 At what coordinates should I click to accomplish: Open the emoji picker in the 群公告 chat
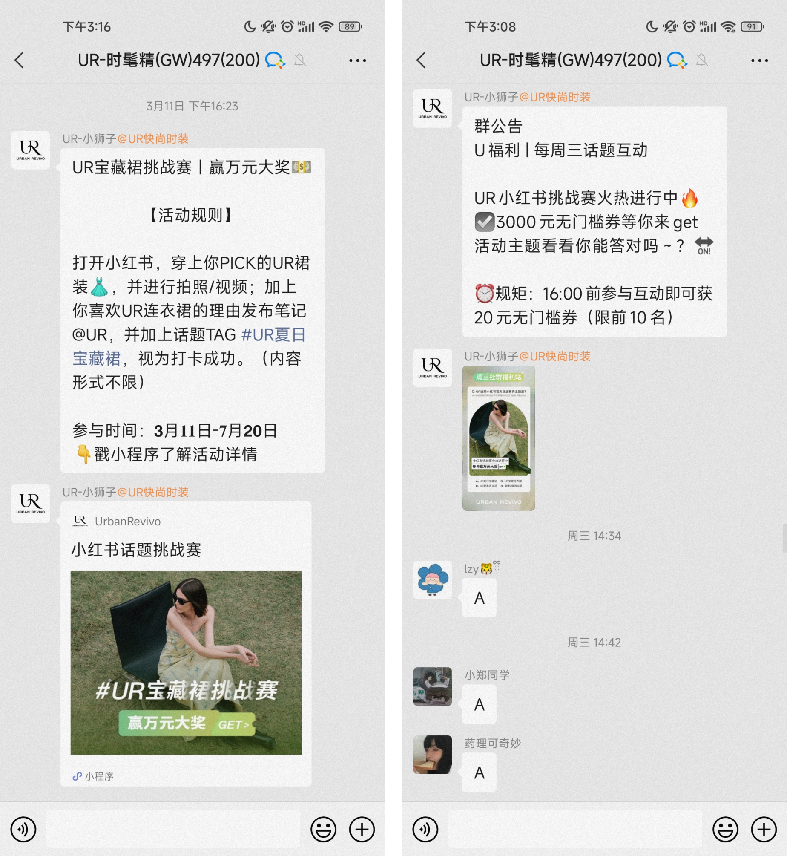tap(725, 829)
